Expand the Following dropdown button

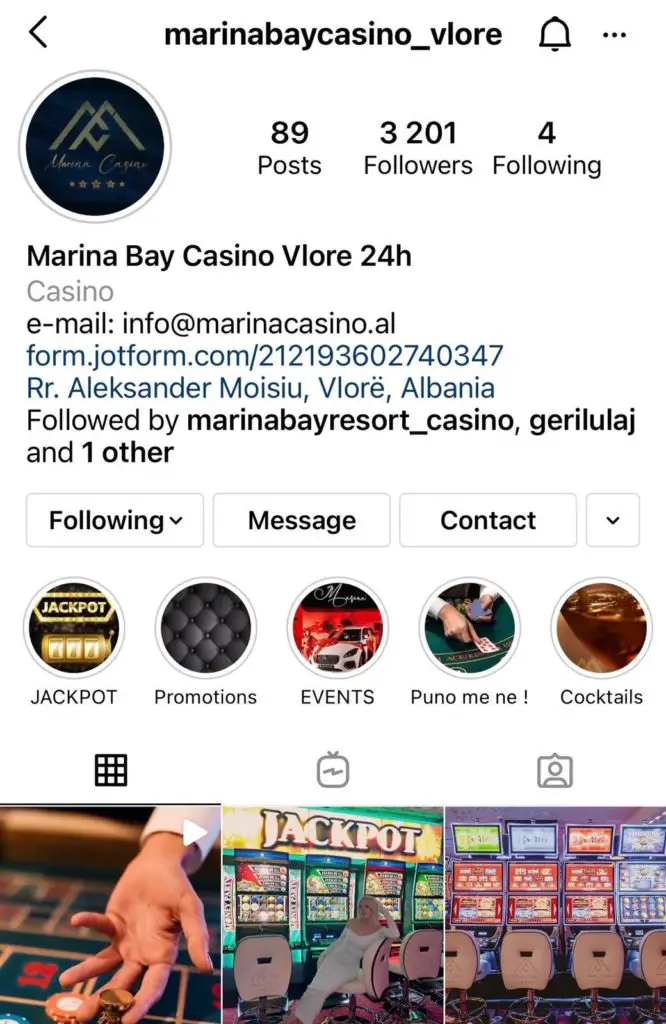[115, 520]
